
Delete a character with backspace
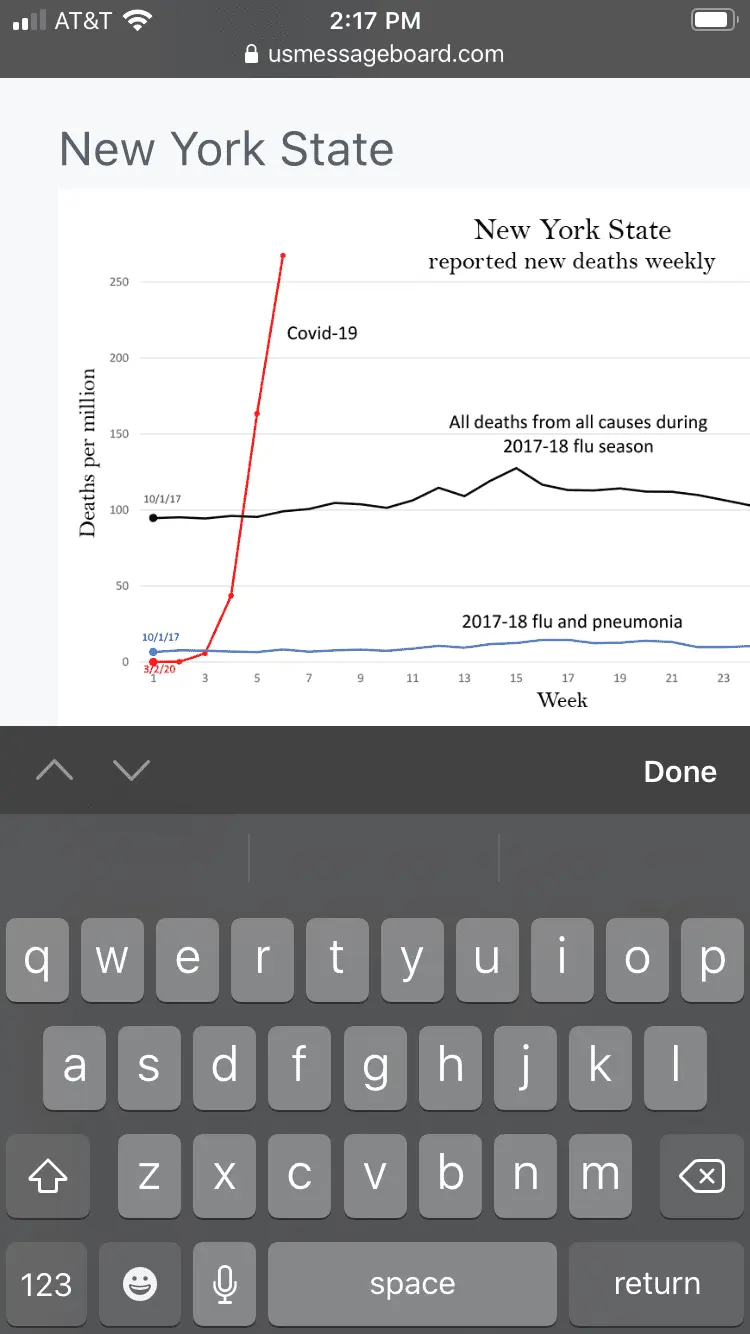[703, 1176]
